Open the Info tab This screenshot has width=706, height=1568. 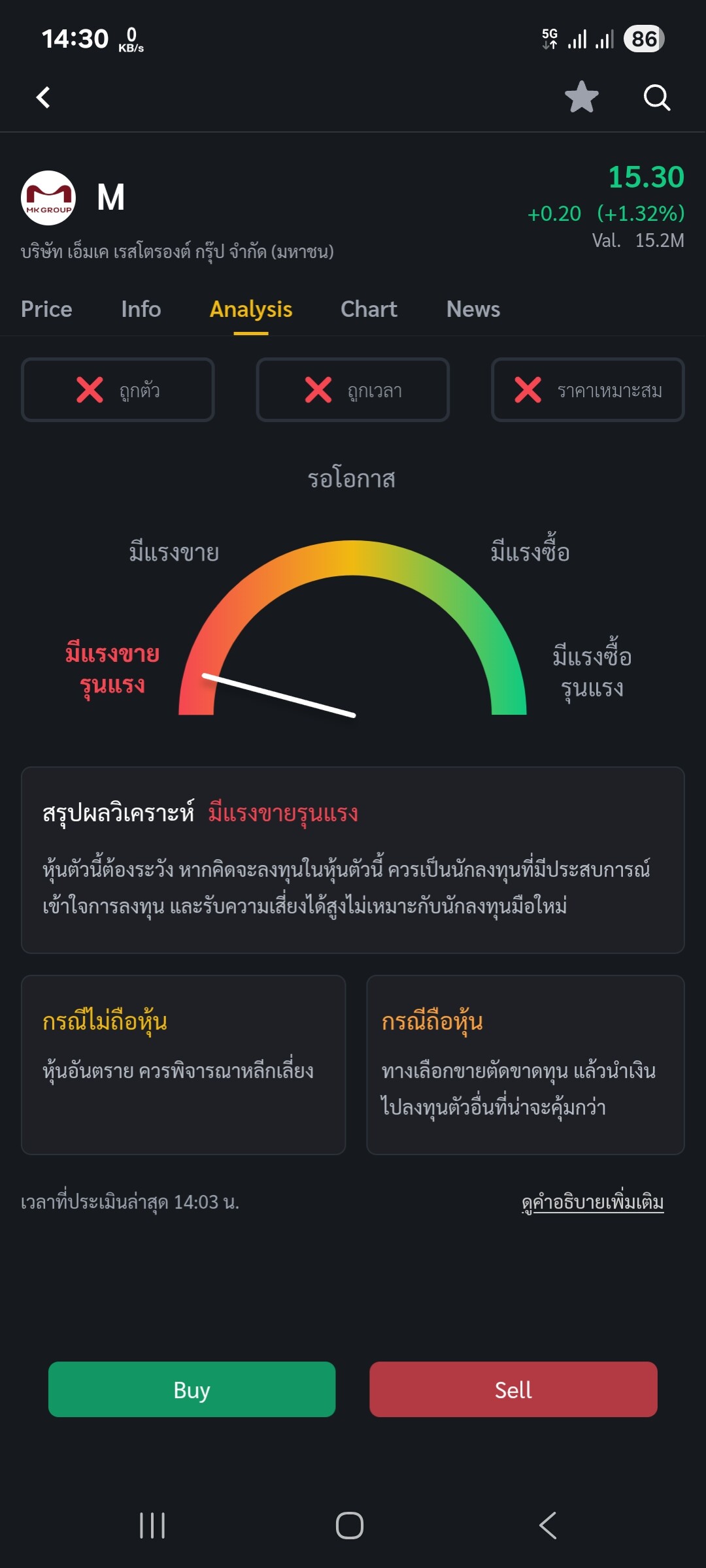tap(141, 309)
